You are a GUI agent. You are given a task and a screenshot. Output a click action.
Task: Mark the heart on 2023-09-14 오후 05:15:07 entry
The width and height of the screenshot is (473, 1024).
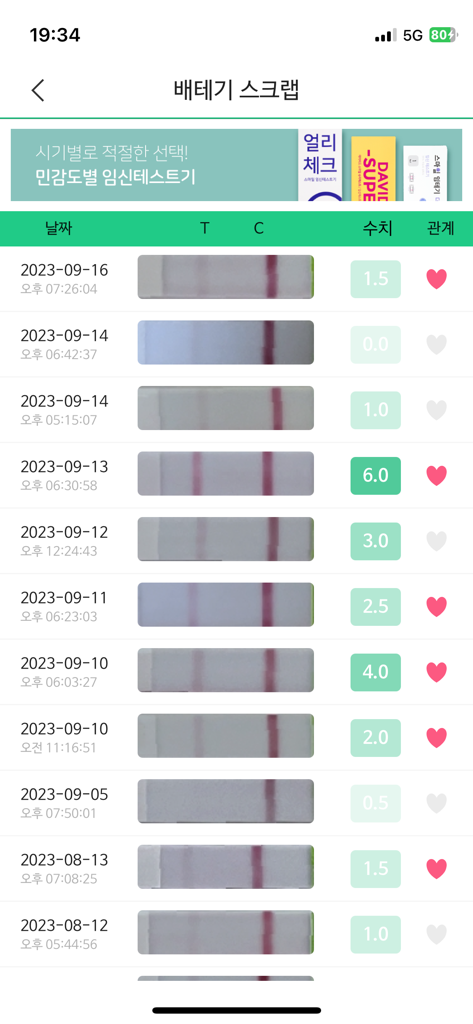436,409
